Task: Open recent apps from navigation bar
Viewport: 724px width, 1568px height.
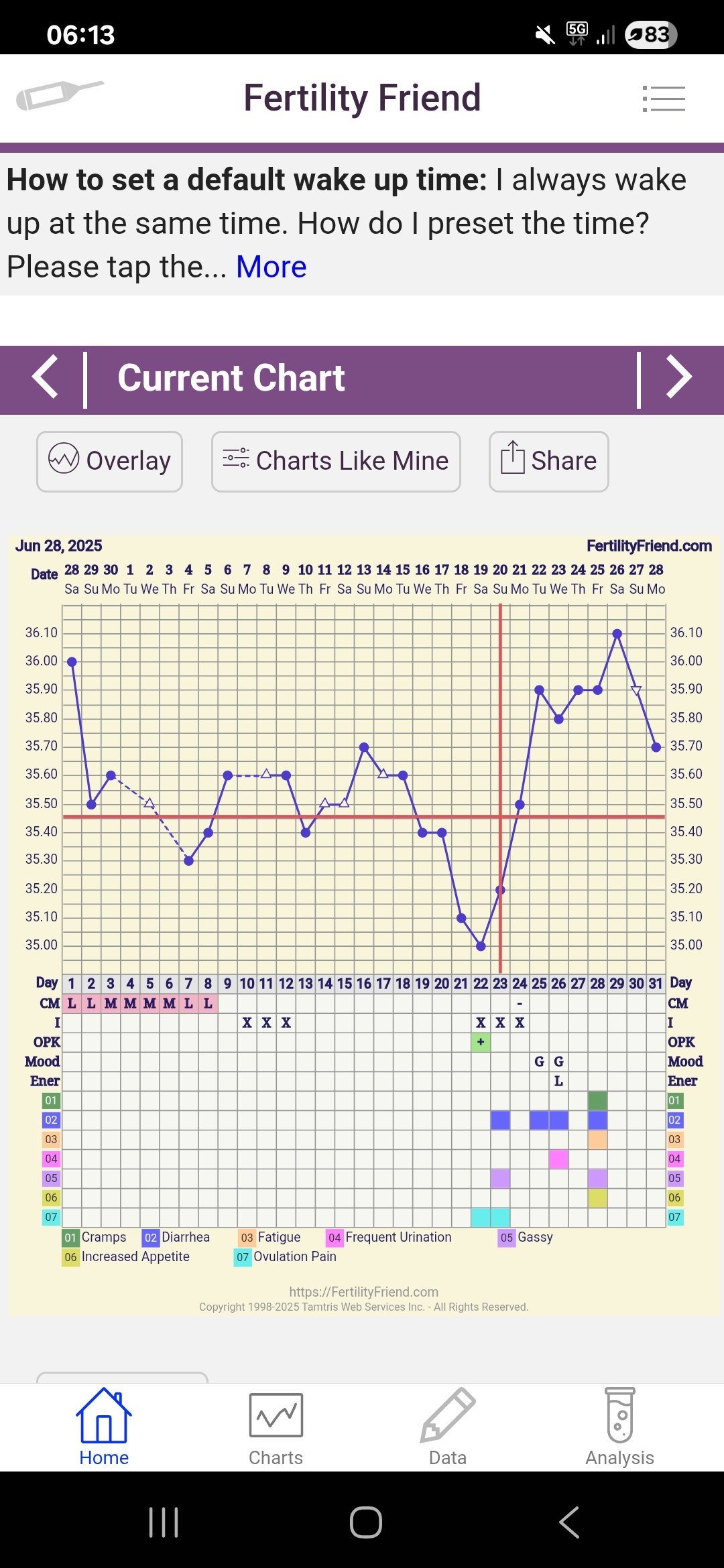Action: [x=163, y=1522]
